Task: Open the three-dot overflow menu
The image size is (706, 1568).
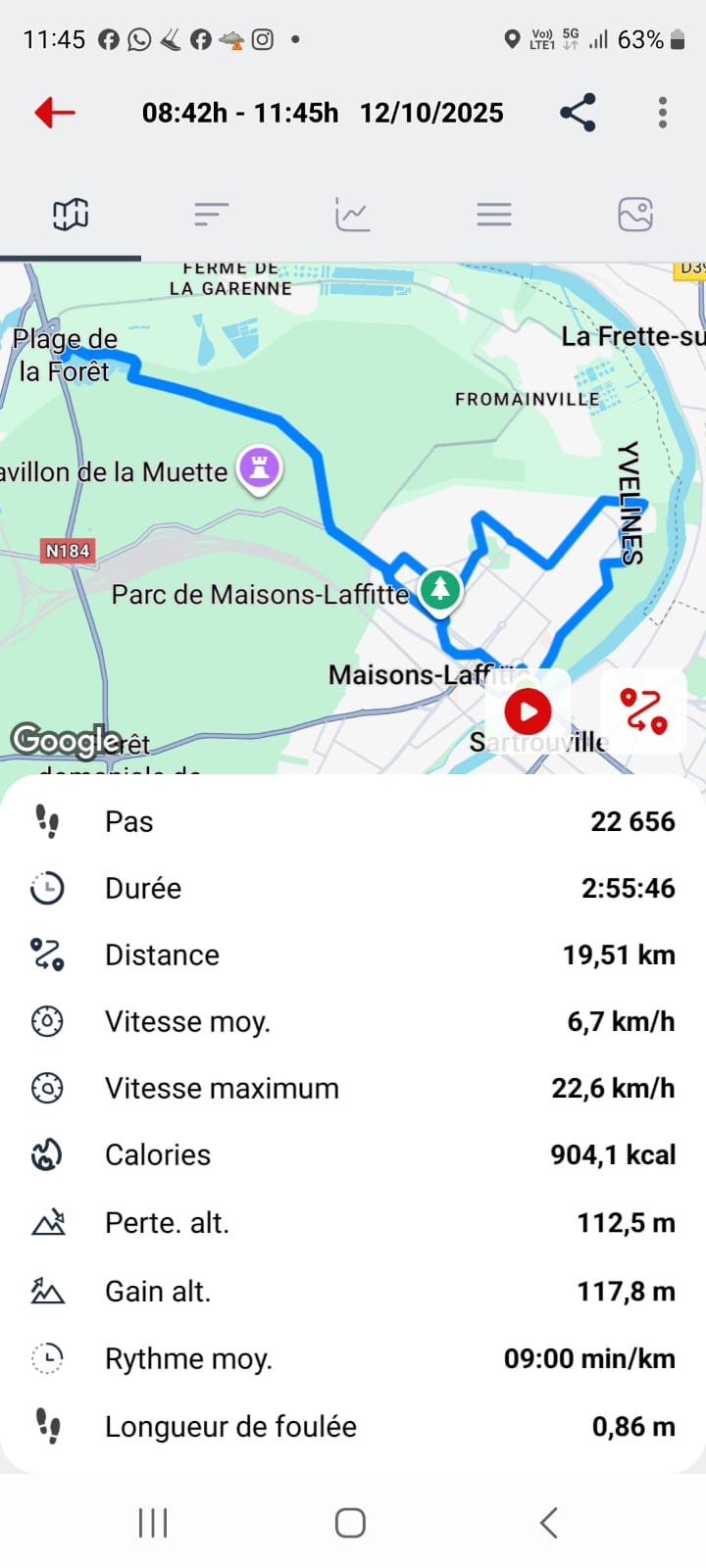Action: 663,113
